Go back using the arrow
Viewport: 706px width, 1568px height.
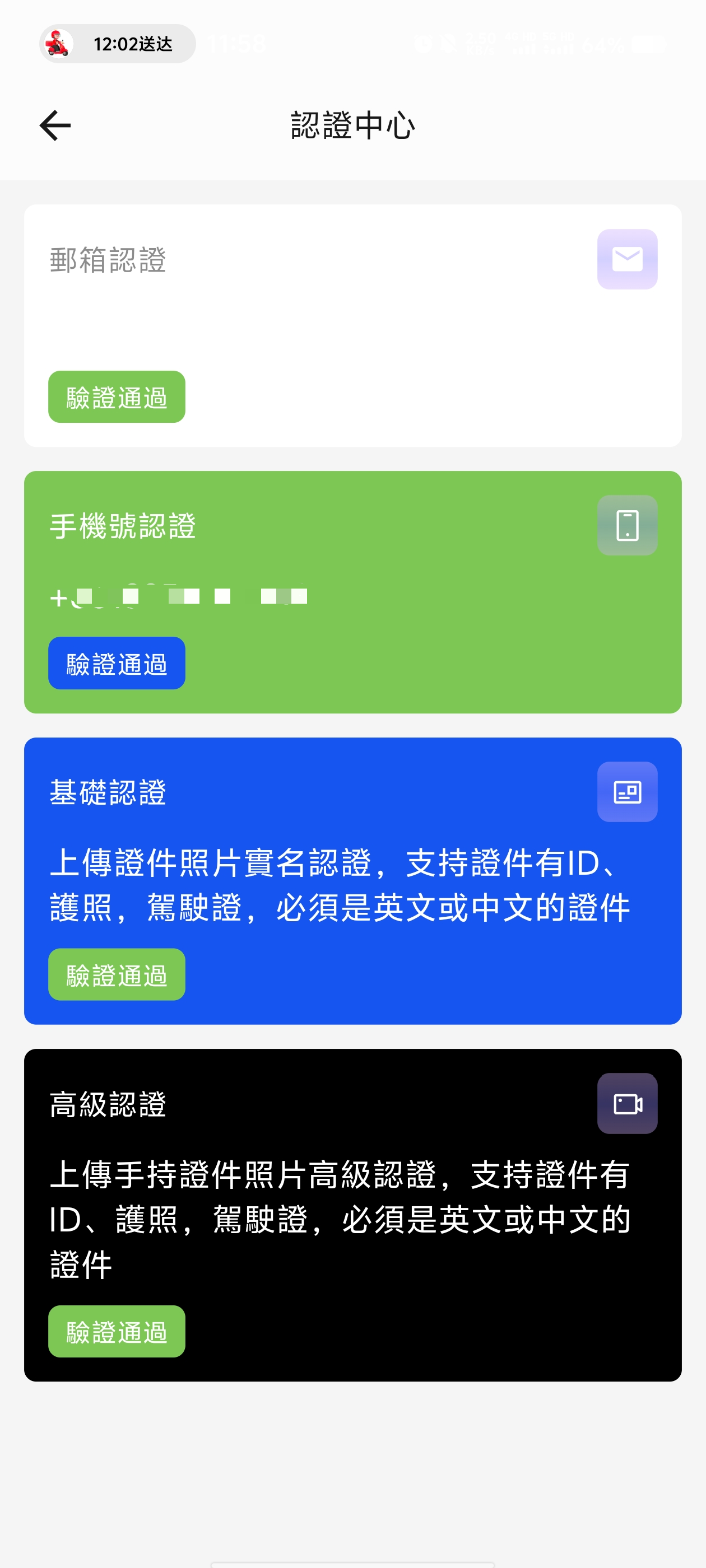(55, 125)
